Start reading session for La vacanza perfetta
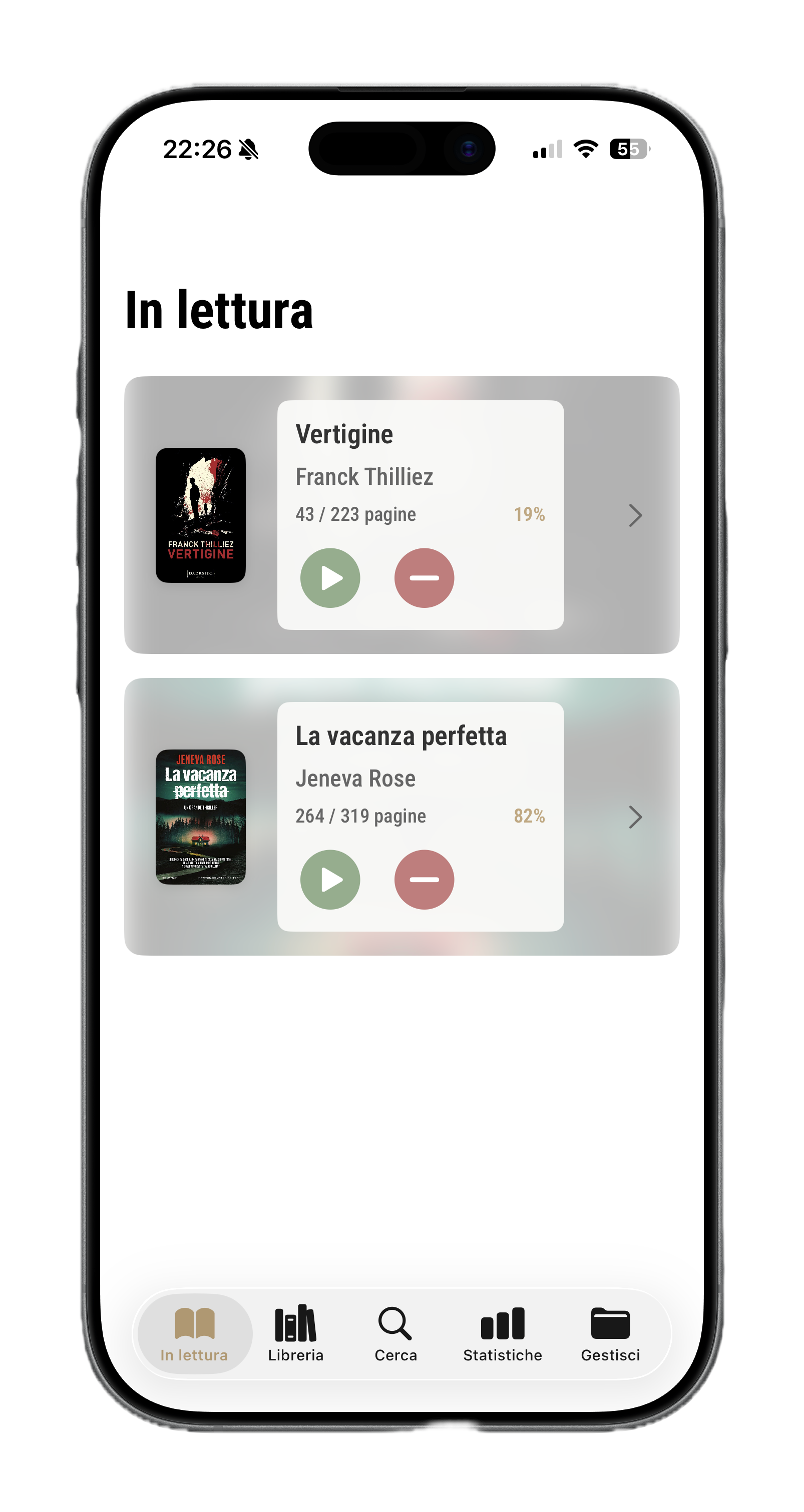The height and width of the screenshot is (1512, 804). 330,880
